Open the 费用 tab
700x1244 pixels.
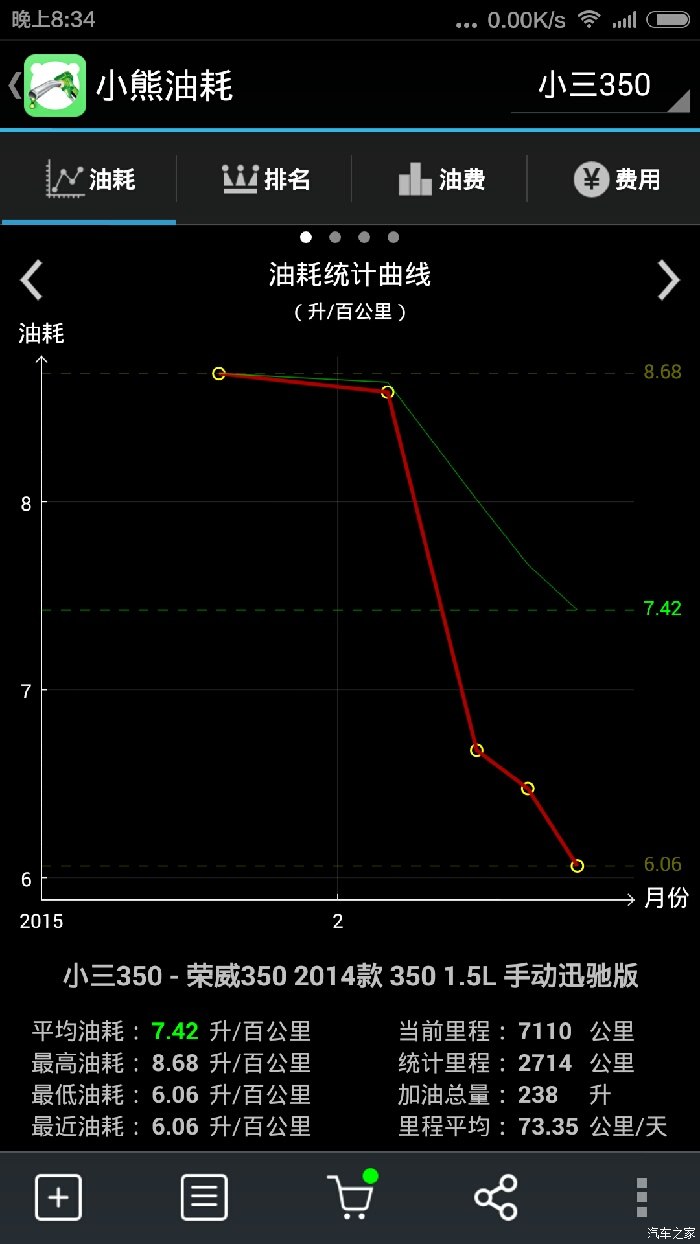[615, 180]
